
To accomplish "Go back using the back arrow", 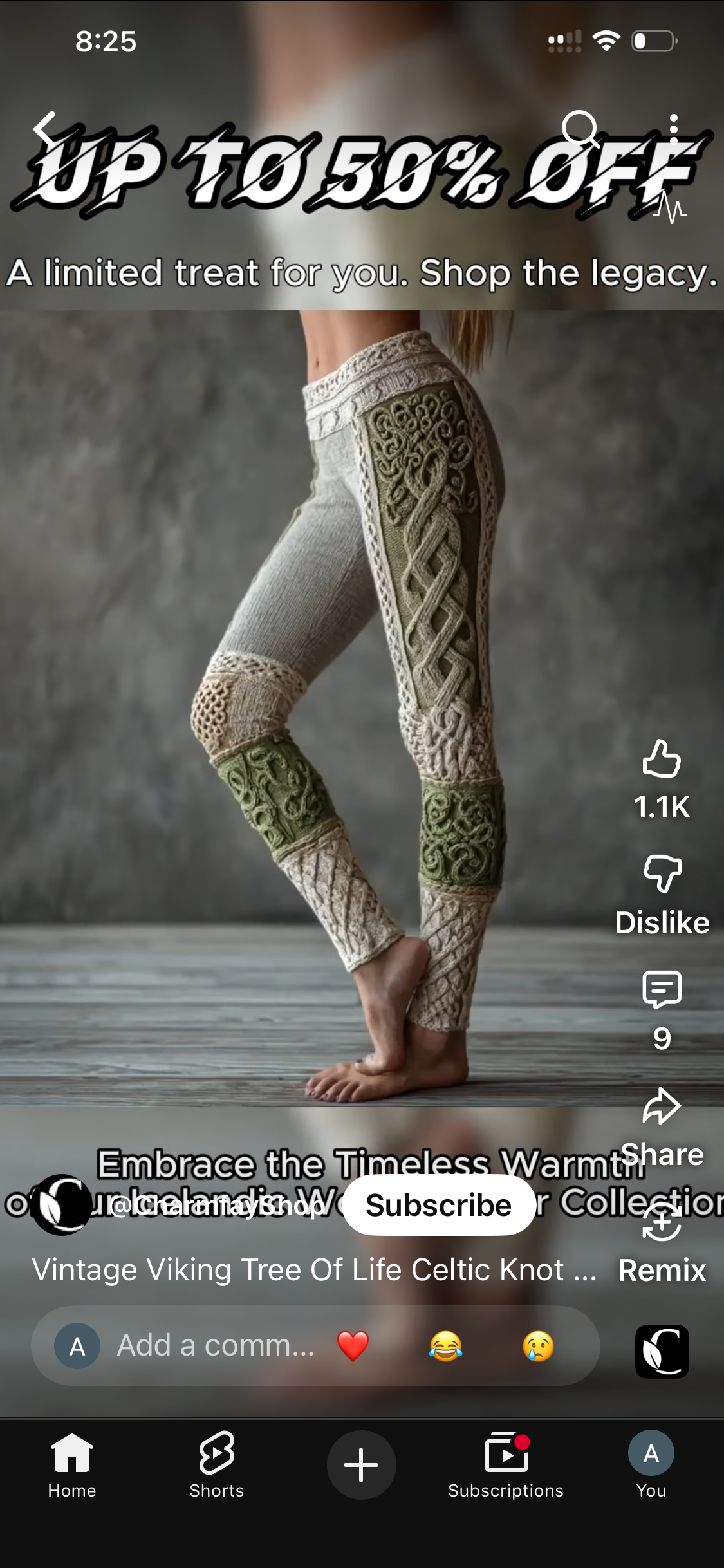I will [x=45, y=129].
